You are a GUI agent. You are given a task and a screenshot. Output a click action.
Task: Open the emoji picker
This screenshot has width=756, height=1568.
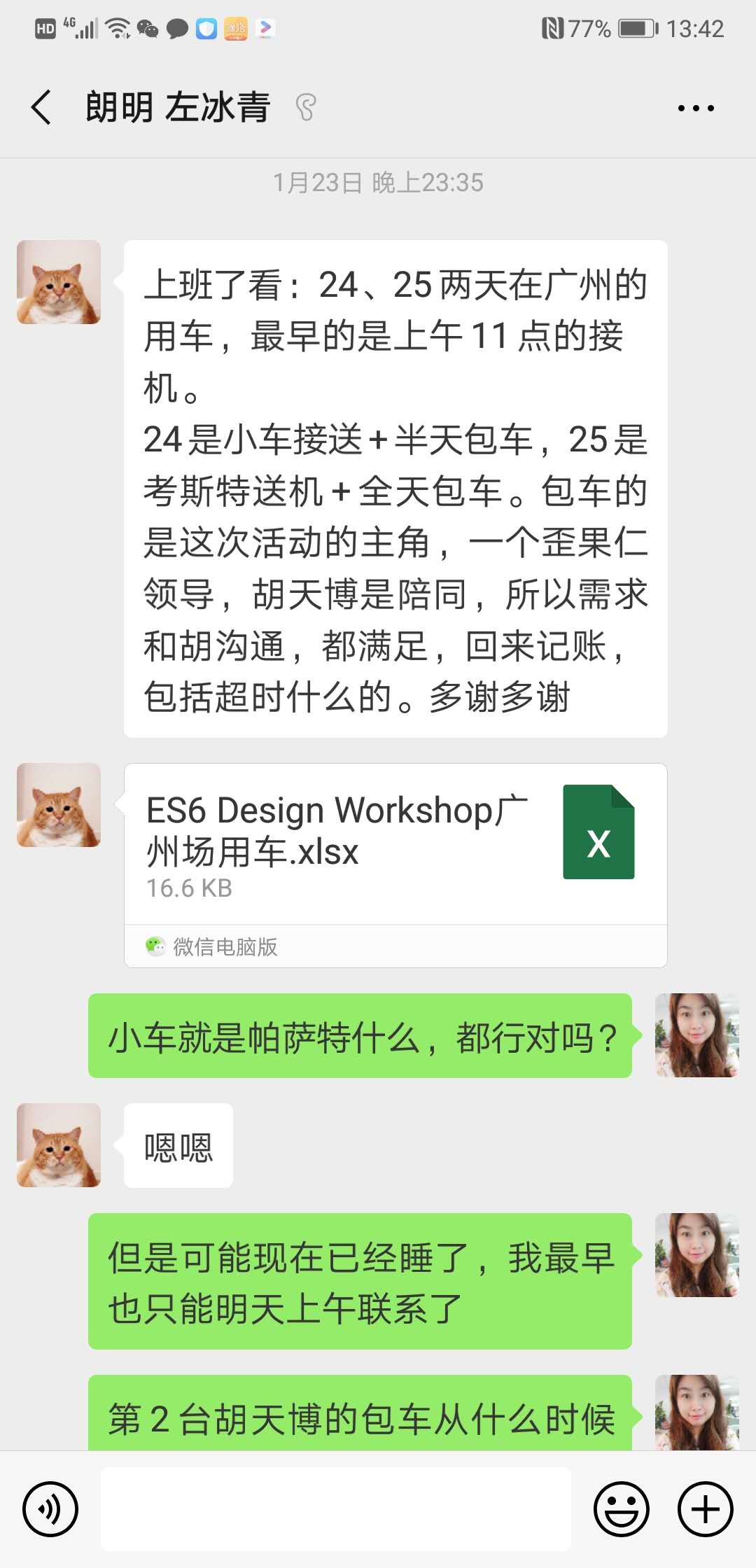pyautogui.click(x=621, y=1508)
